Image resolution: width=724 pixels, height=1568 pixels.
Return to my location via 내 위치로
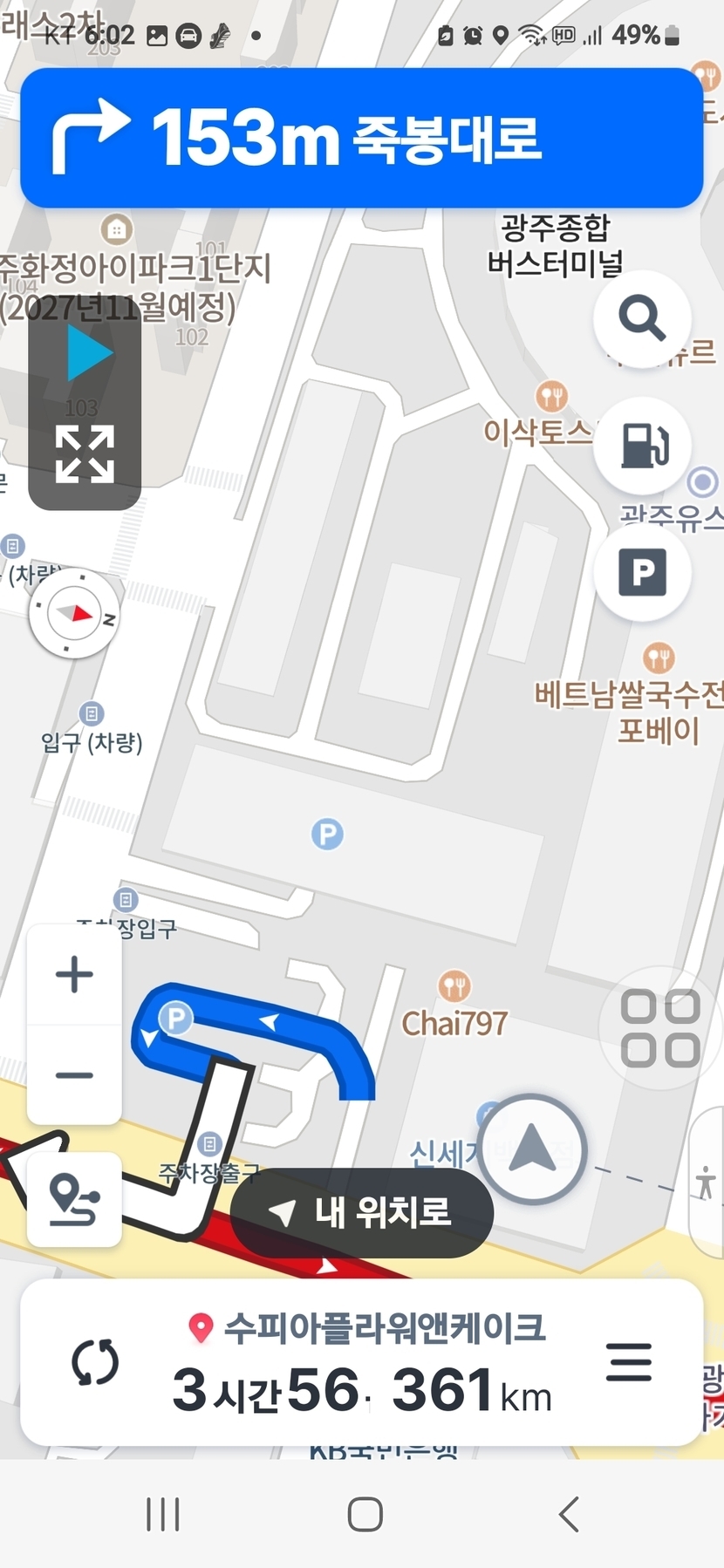click(x=362, y=1212)
